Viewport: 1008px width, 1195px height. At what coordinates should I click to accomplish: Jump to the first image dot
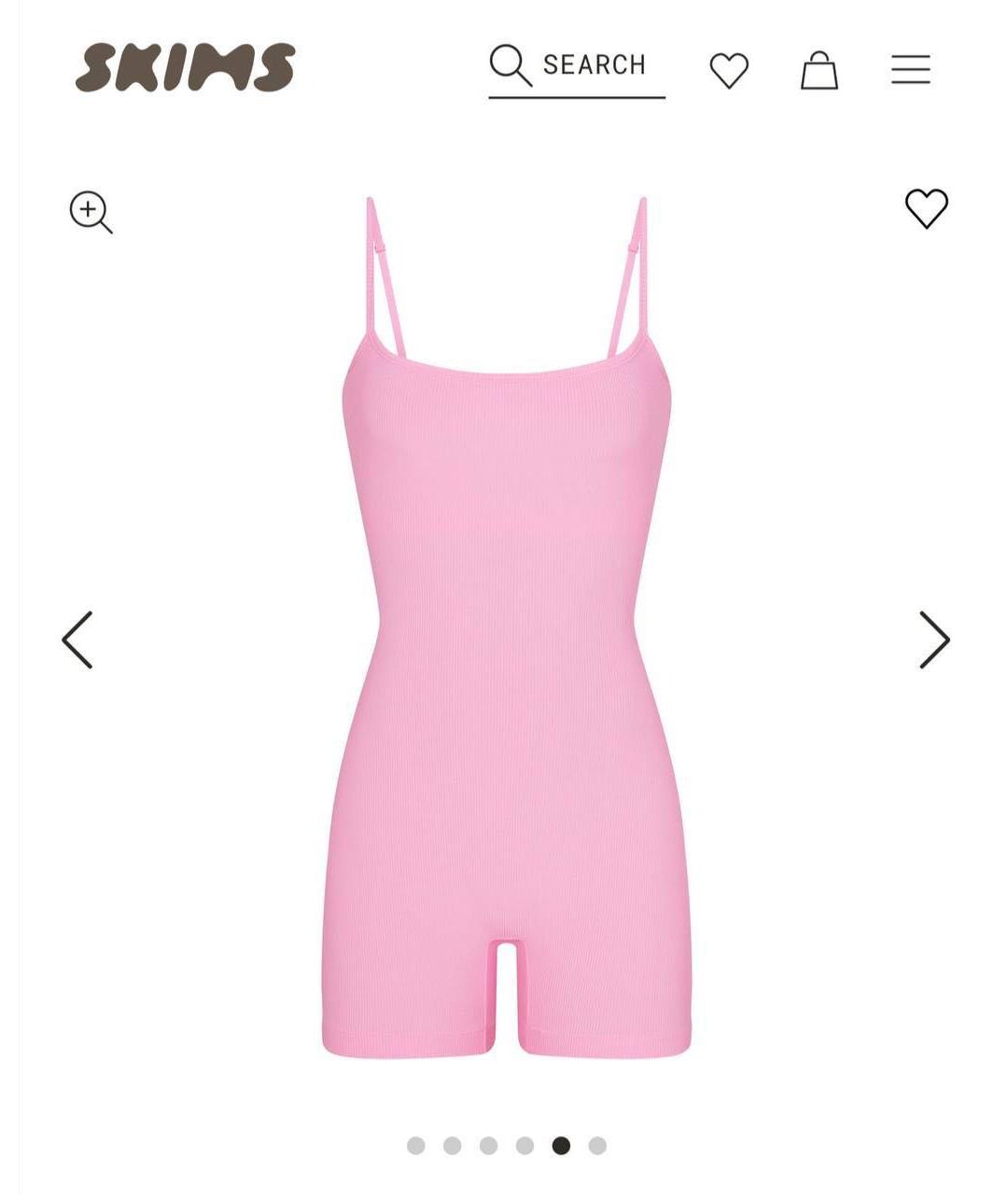(x=416, y=1146)
